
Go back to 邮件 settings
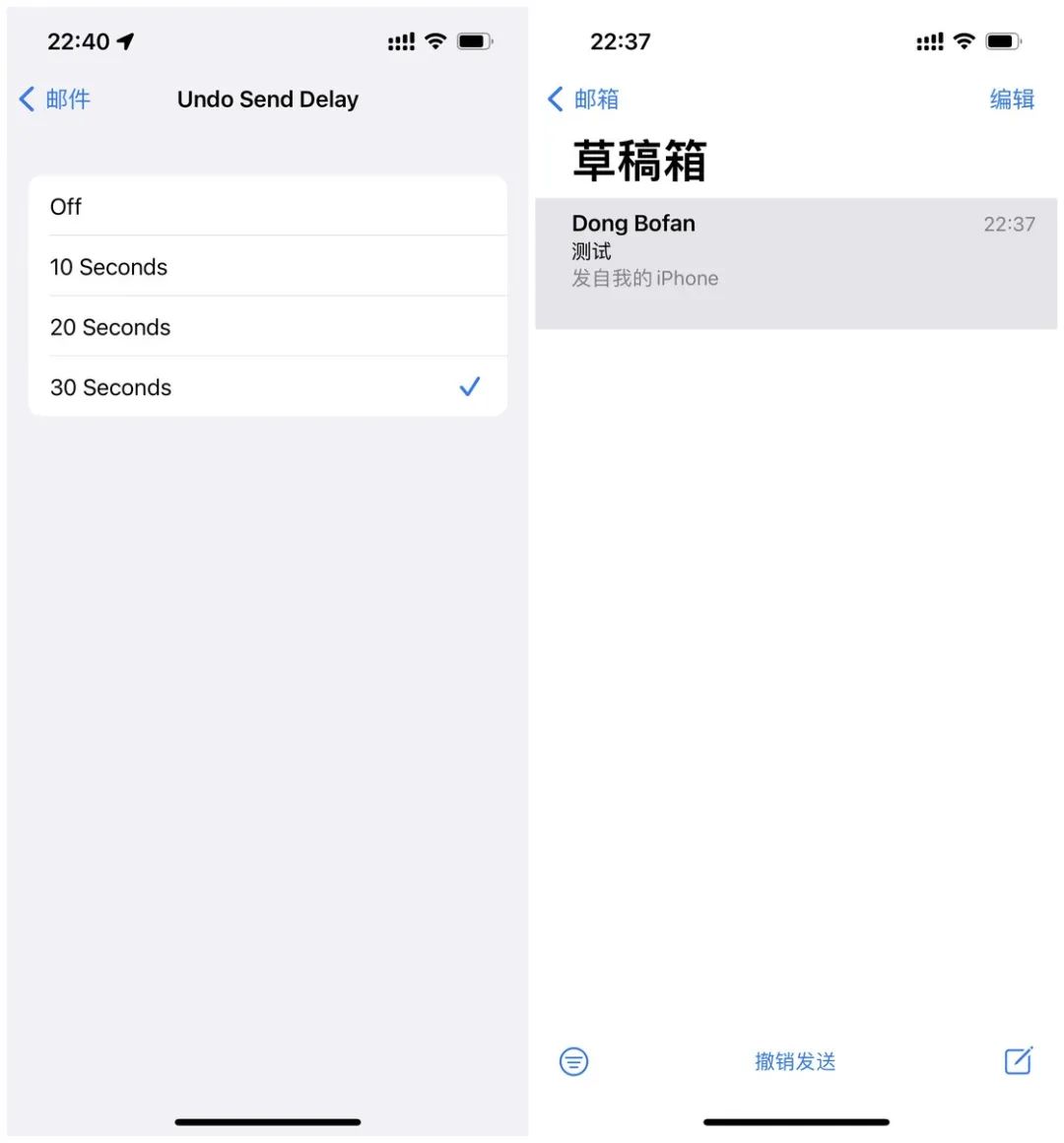(x=55, y=100)
